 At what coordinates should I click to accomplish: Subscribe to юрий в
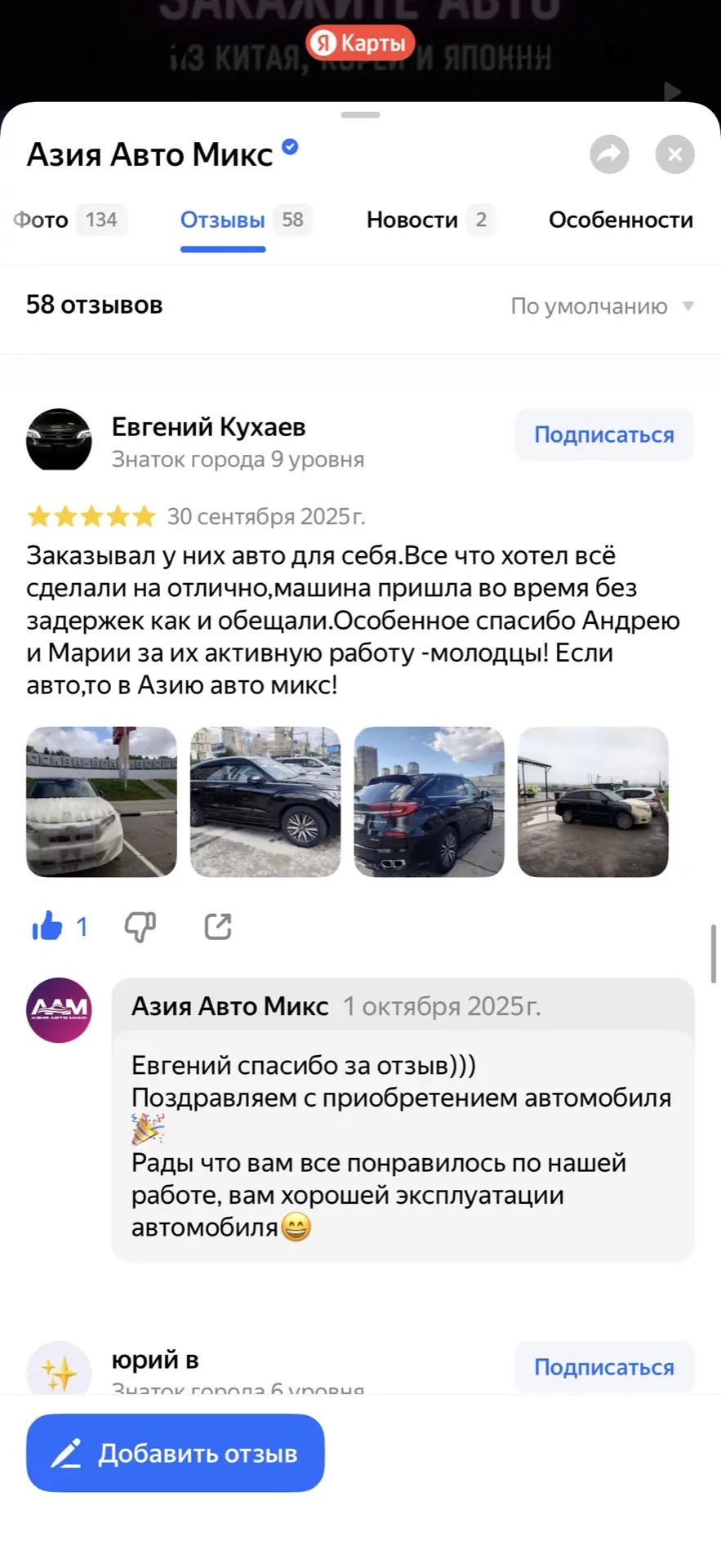pos(603,1367)
